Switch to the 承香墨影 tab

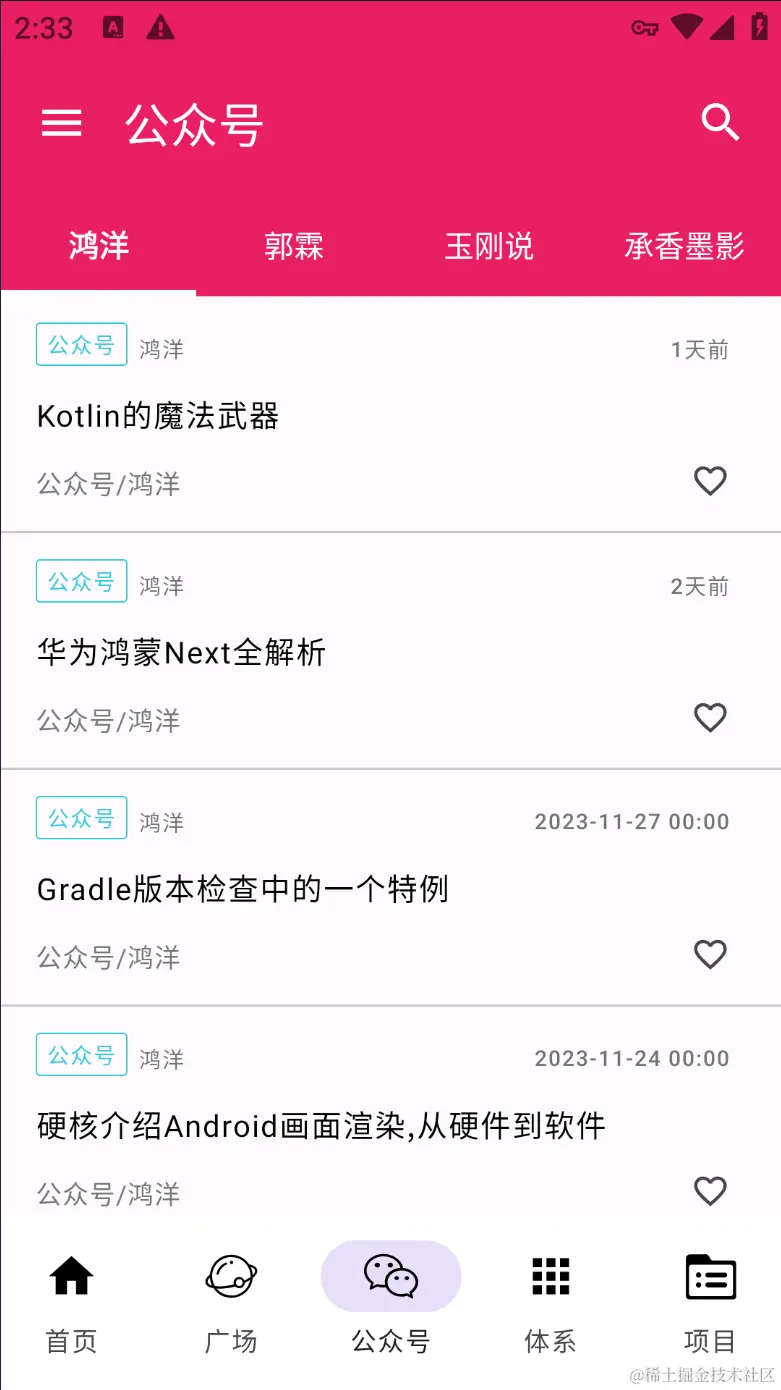(x=685, y=246)
